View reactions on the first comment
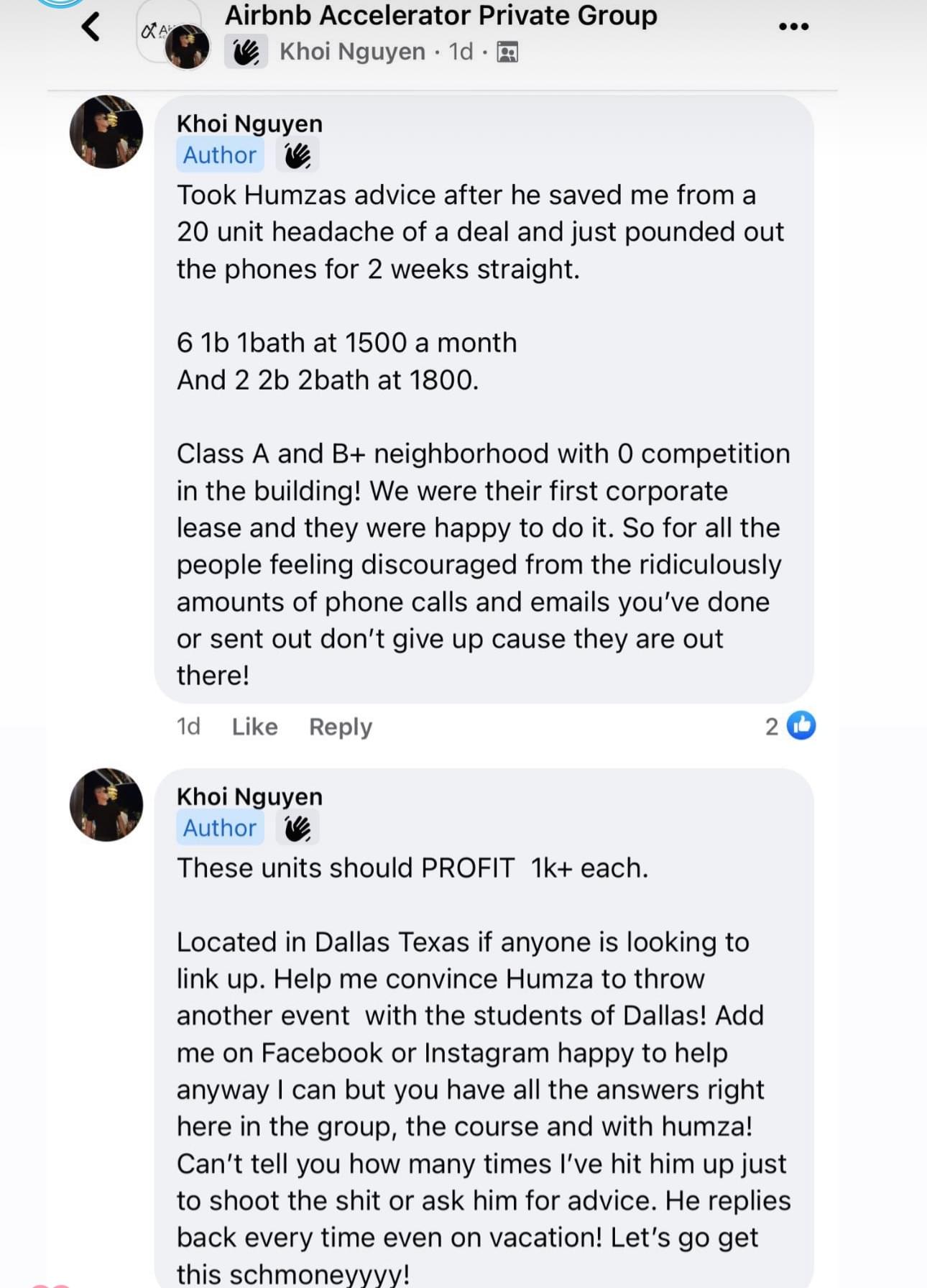 790,726
